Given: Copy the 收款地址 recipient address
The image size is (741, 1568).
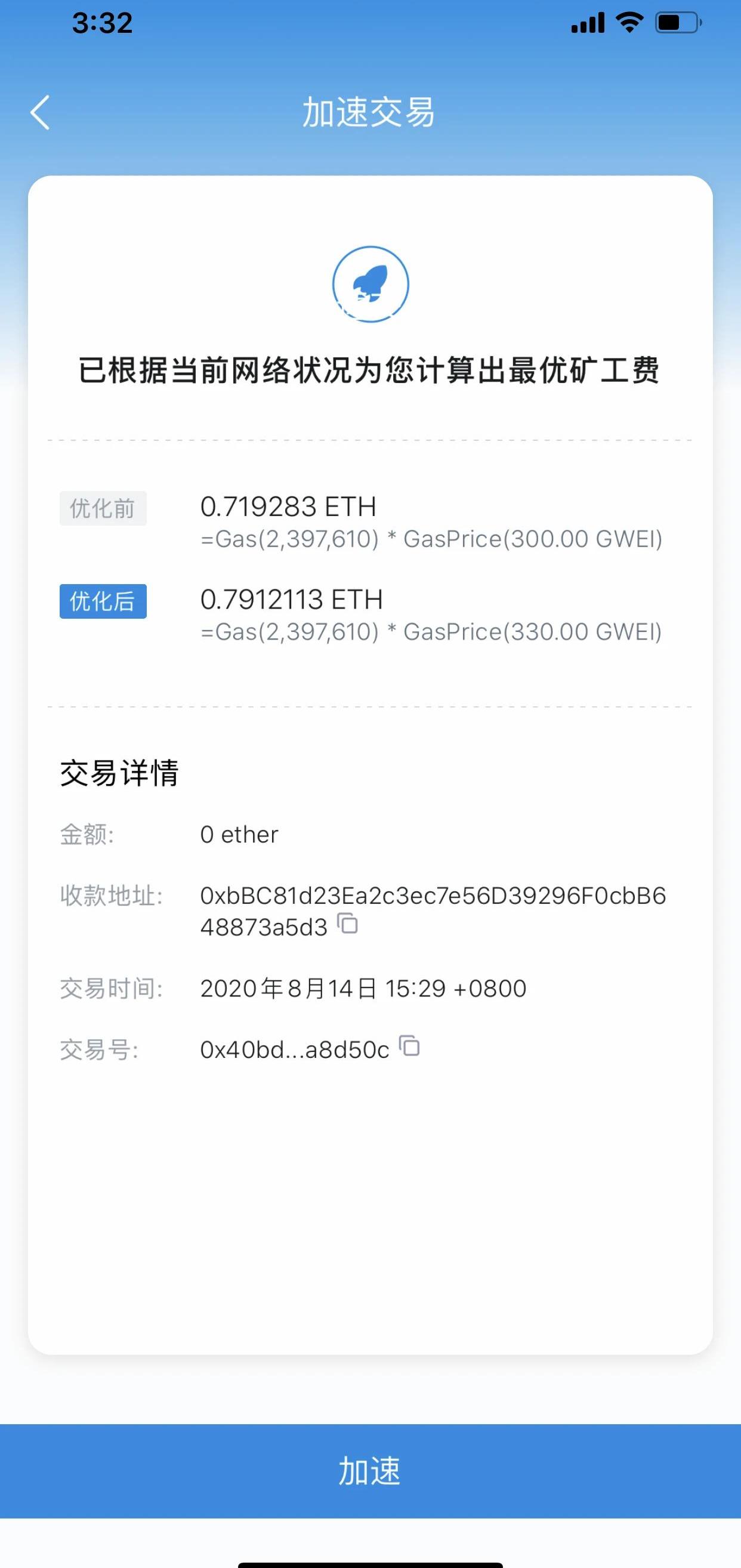Looking at the screenshot, I should coord(348,924).
